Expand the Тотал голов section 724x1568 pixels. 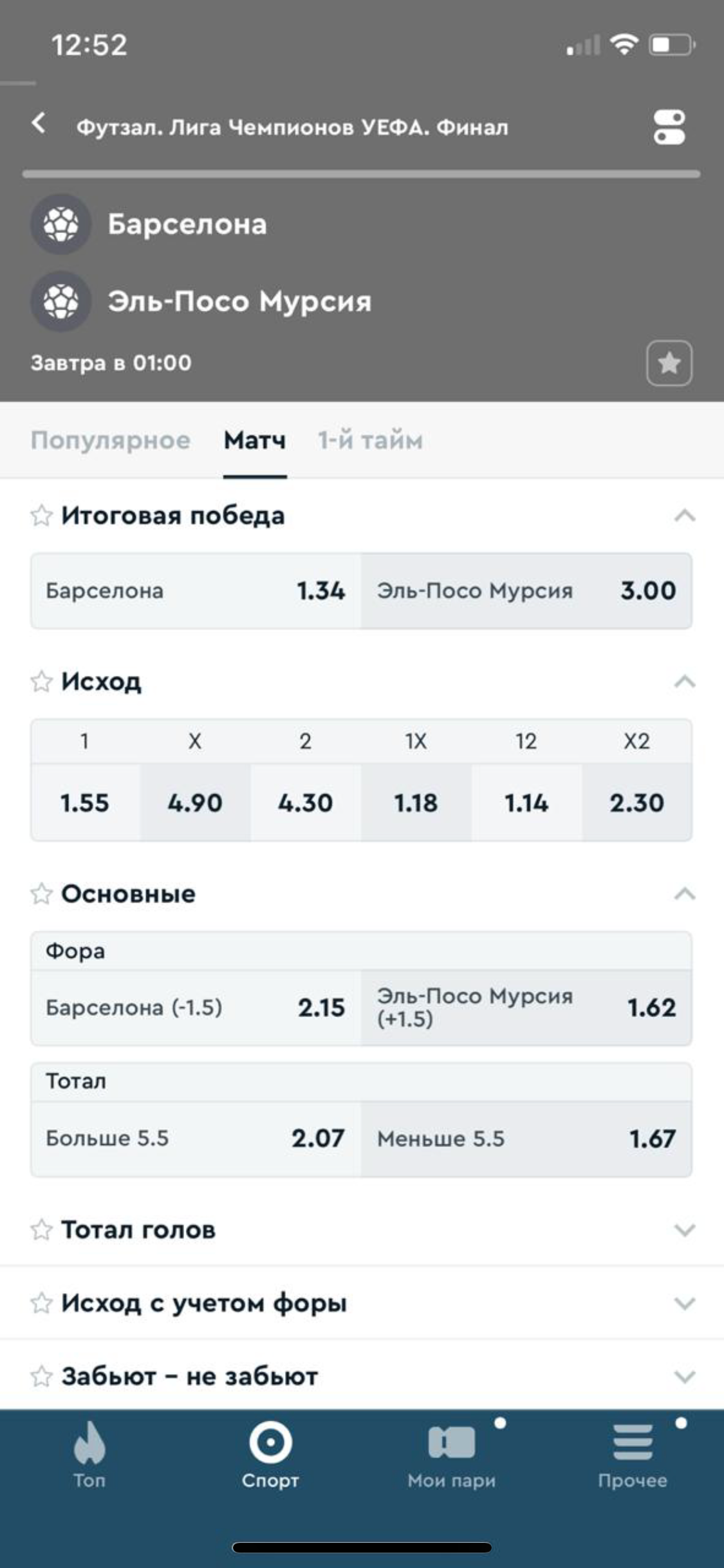pos(684,1230)
